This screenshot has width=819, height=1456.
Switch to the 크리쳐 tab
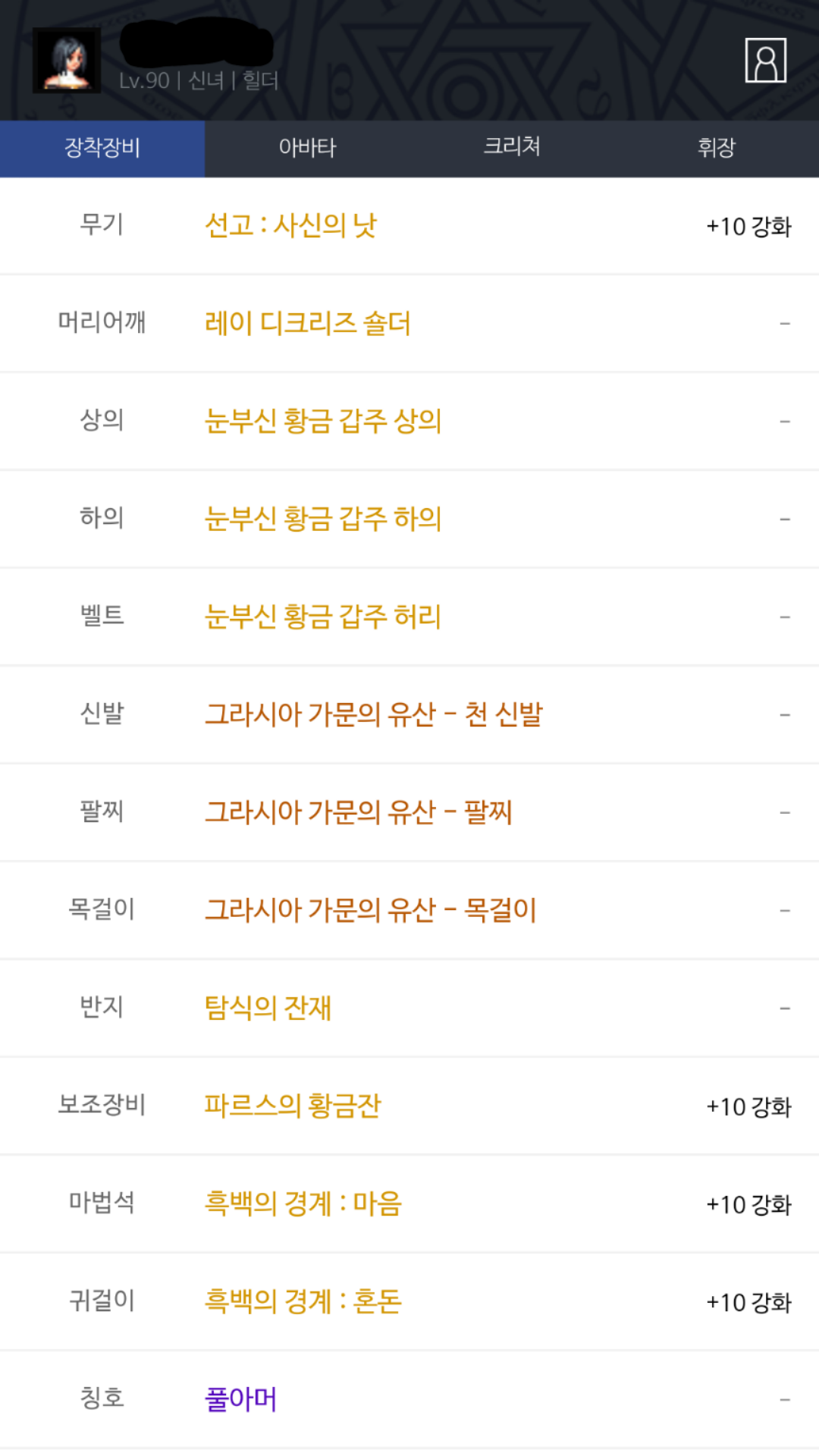(x=512, y=148)
